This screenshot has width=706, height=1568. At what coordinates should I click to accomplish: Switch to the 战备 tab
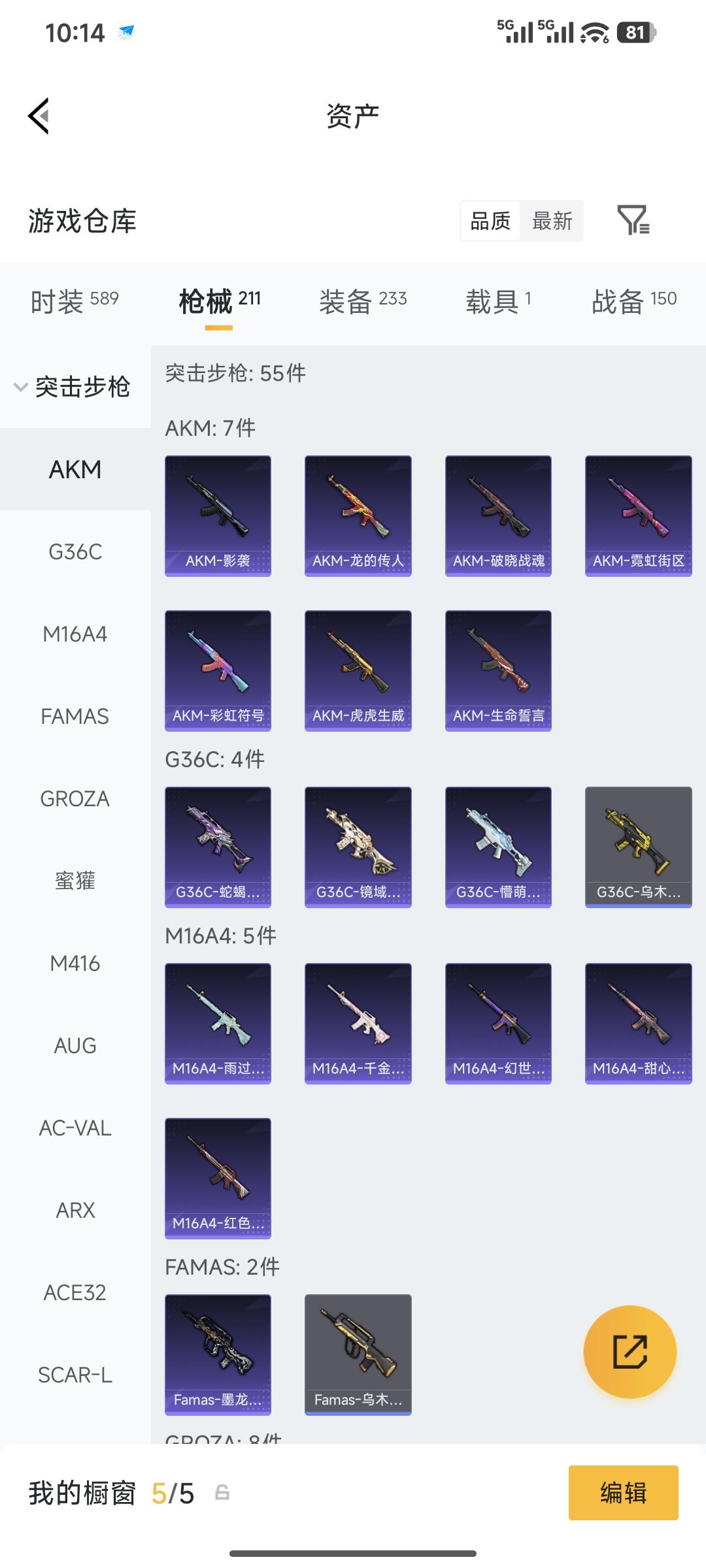tap(633, 301)
